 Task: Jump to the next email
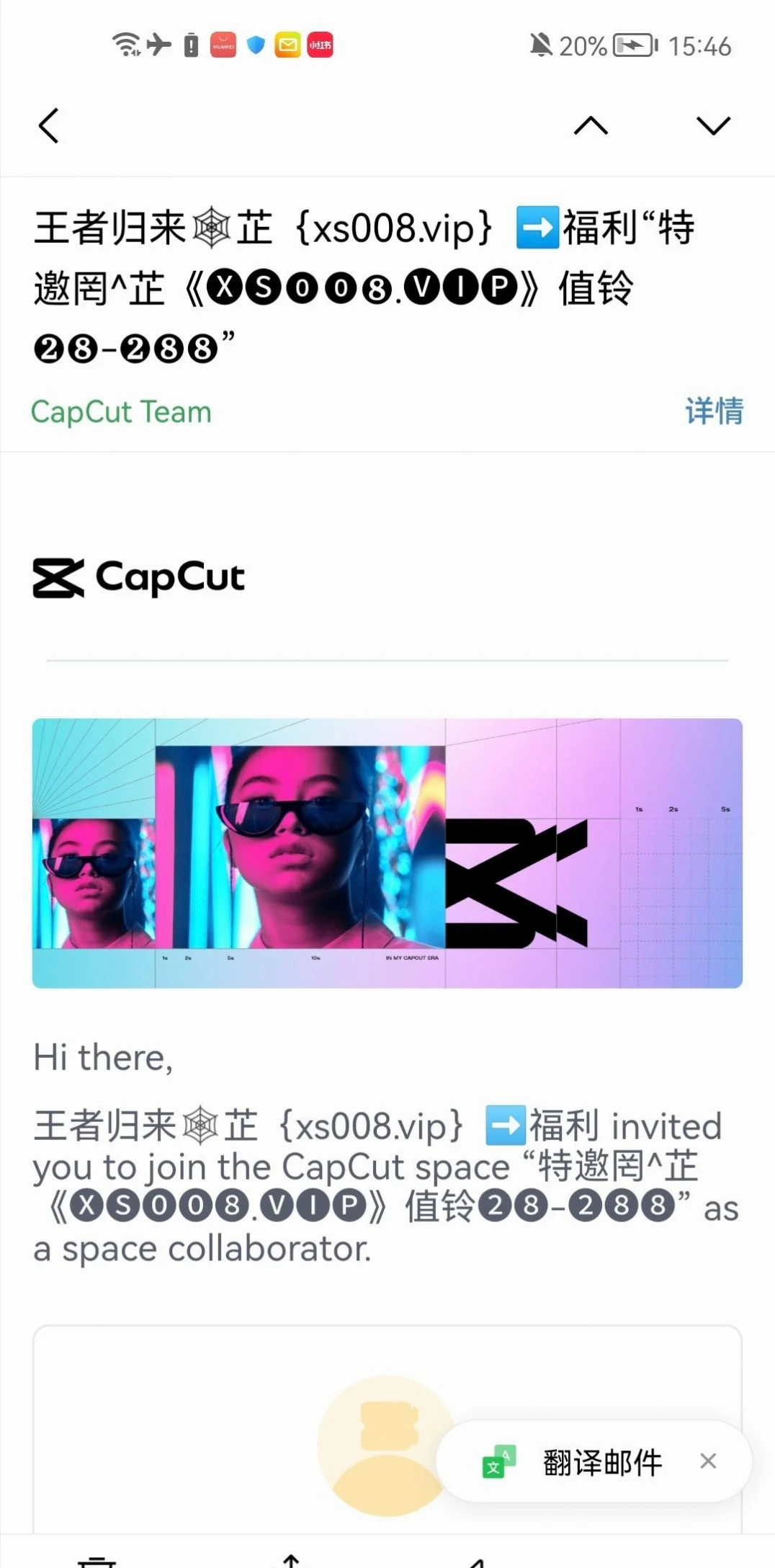(713, 126)
